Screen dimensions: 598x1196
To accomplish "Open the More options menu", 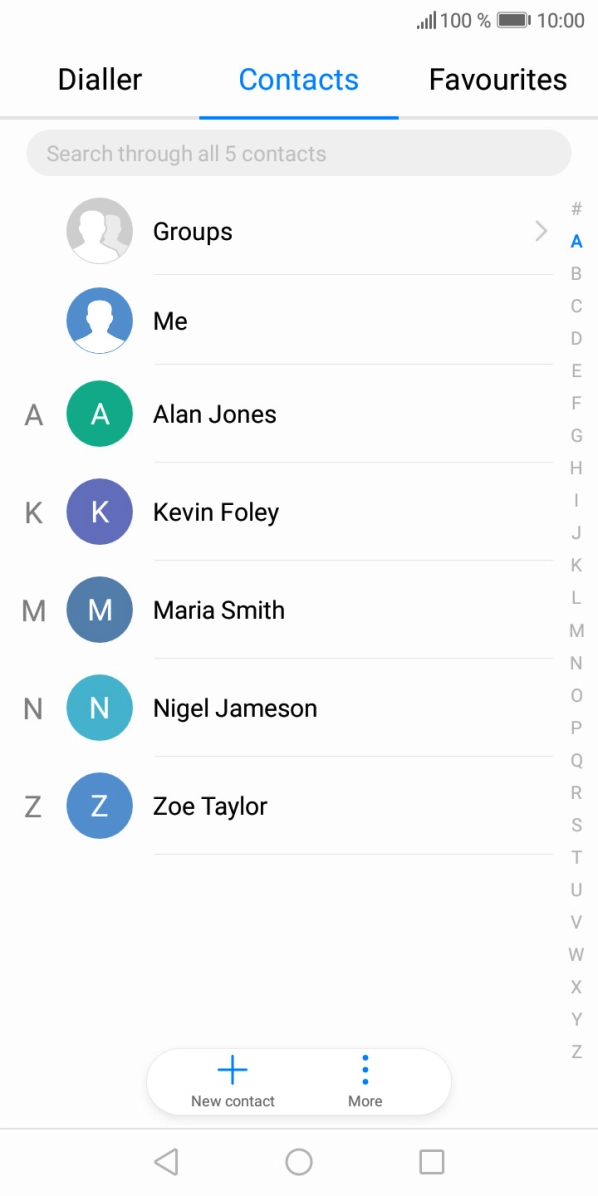I will [365, 1082].
